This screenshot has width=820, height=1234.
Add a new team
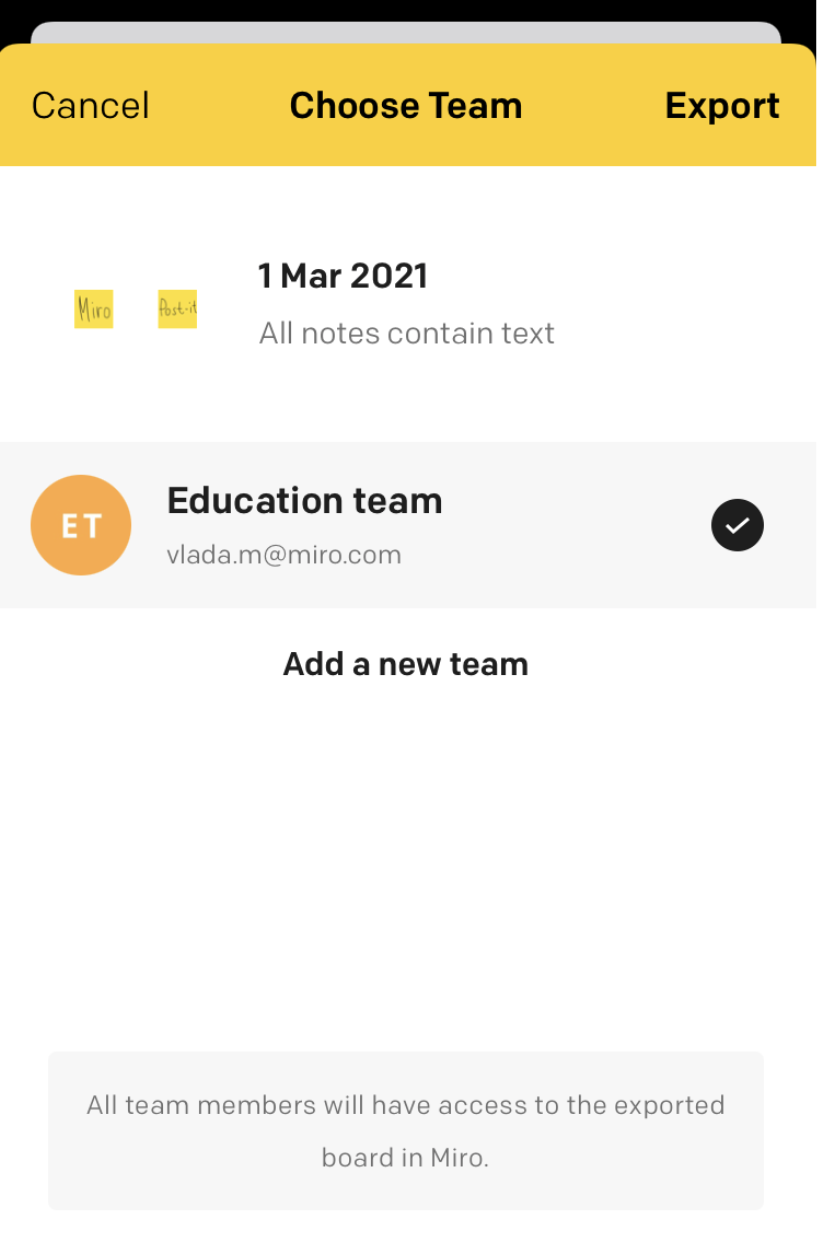(x=405, y=664)
